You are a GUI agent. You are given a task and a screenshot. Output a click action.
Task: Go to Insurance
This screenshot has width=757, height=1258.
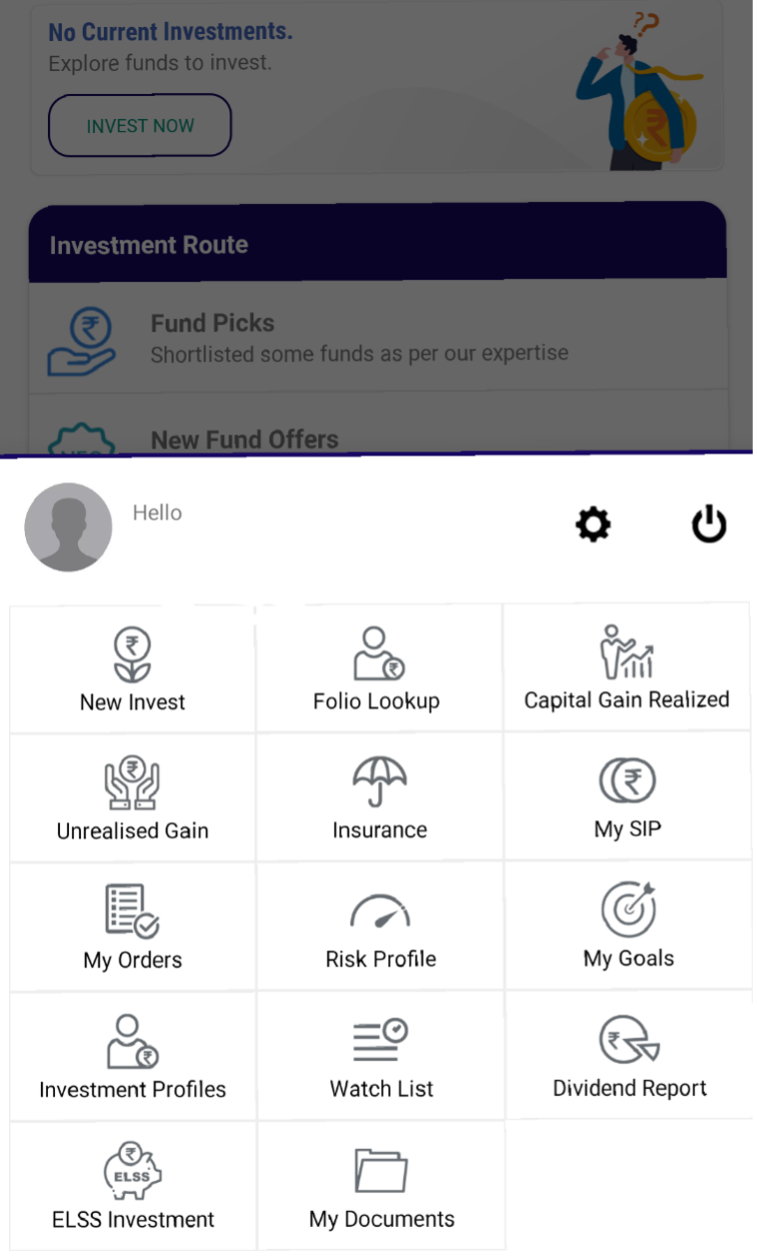point(379,798)
